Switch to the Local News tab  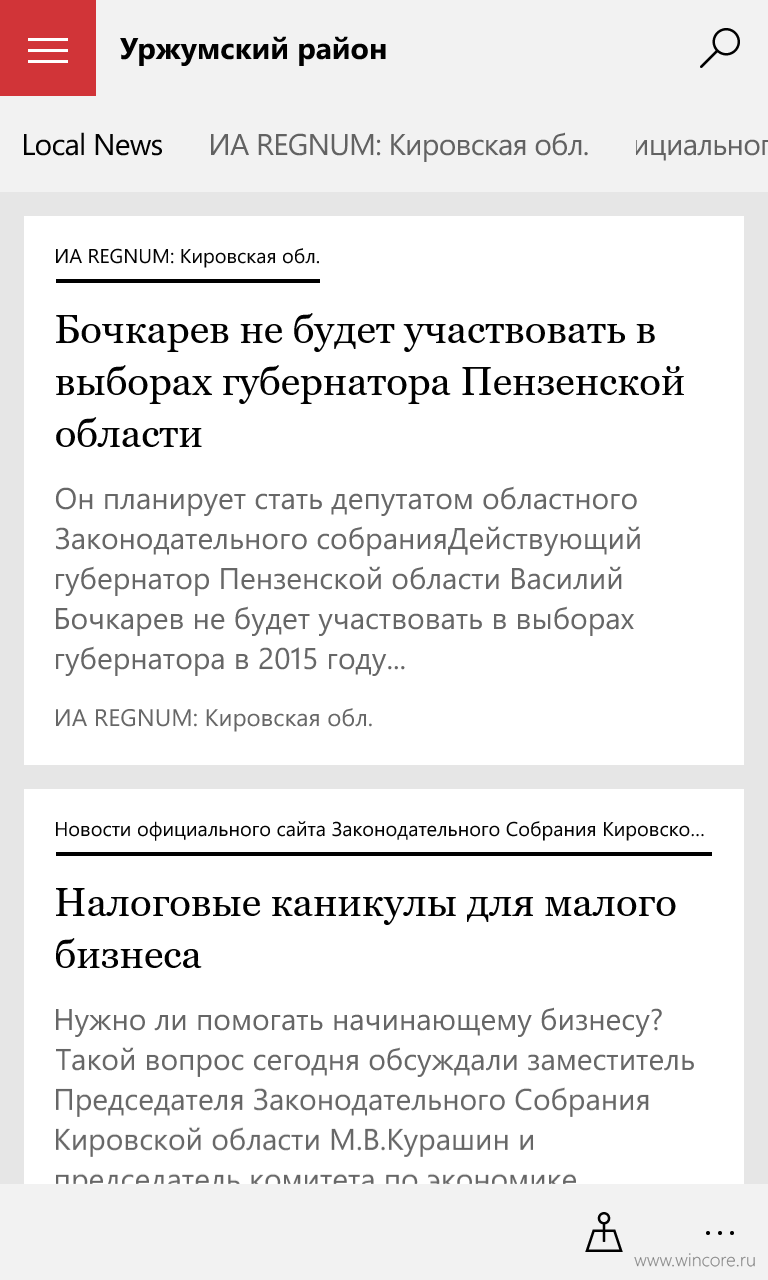tap(92, 145)
